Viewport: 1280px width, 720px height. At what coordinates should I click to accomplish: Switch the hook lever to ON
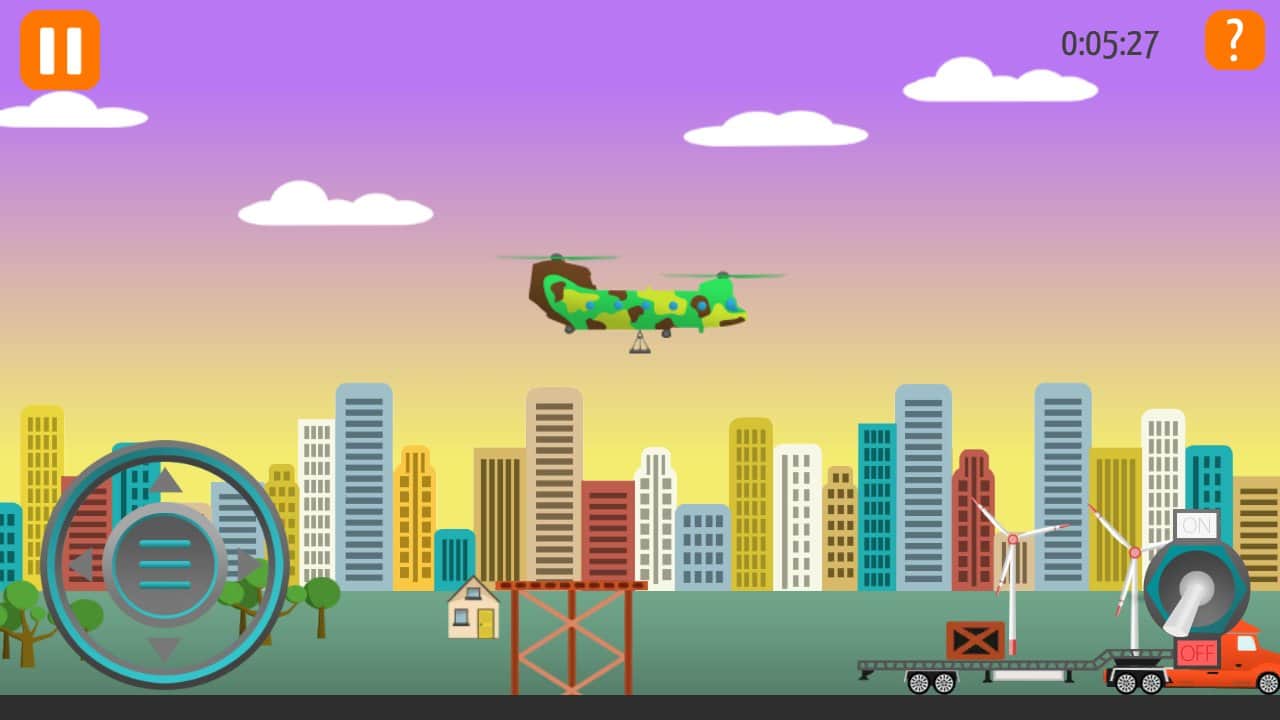1196,525
